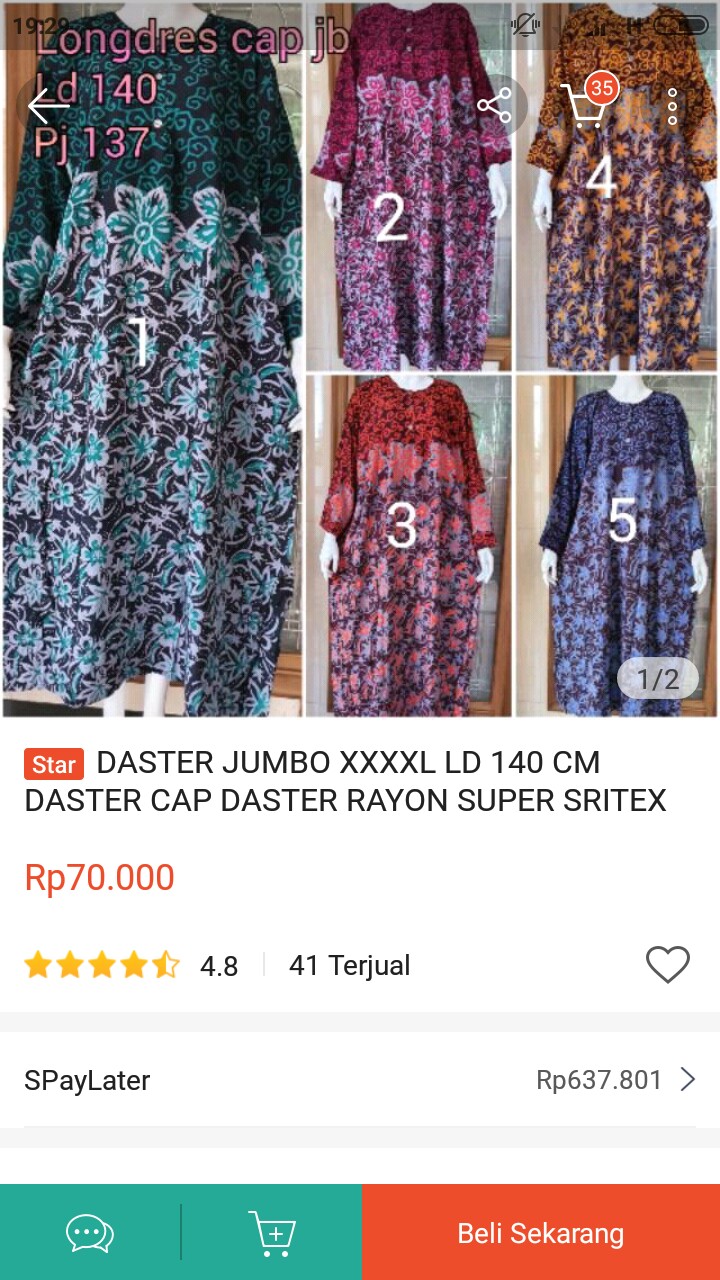Tap Beli Sekarang to buy now
This screenshot has width=720, height=1280.
(540, 1232)
